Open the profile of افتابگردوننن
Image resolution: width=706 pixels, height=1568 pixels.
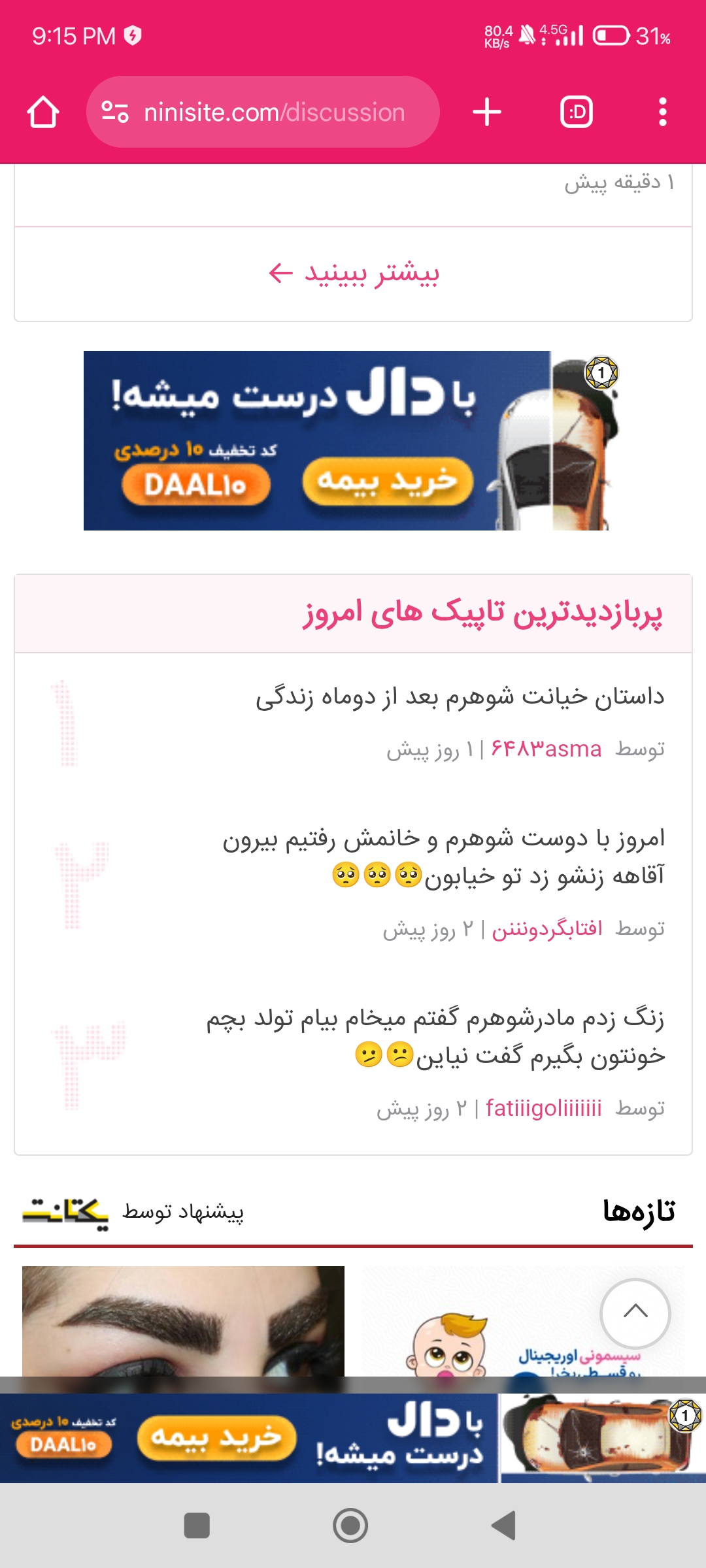point(547,928)
